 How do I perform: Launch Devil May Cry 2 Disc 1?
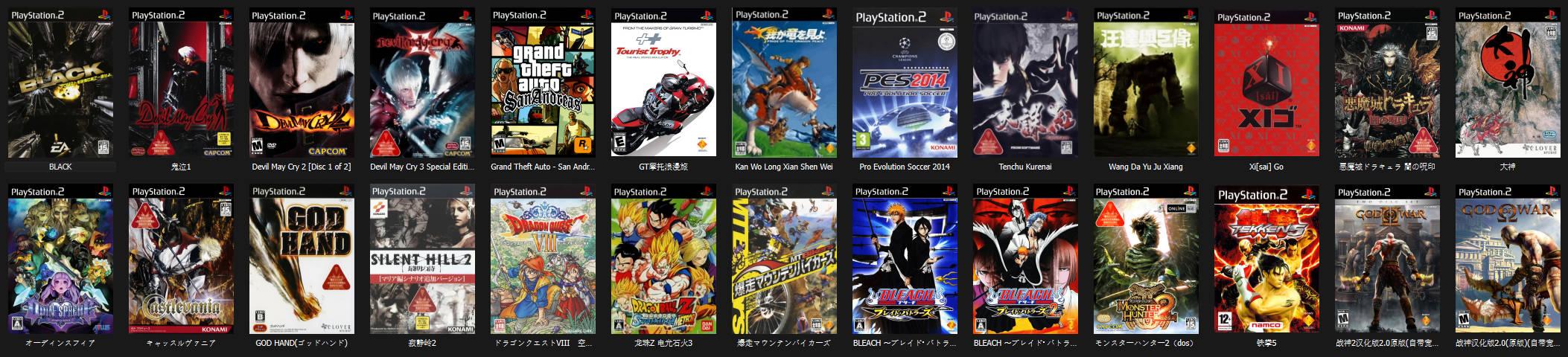pos(302,83)
